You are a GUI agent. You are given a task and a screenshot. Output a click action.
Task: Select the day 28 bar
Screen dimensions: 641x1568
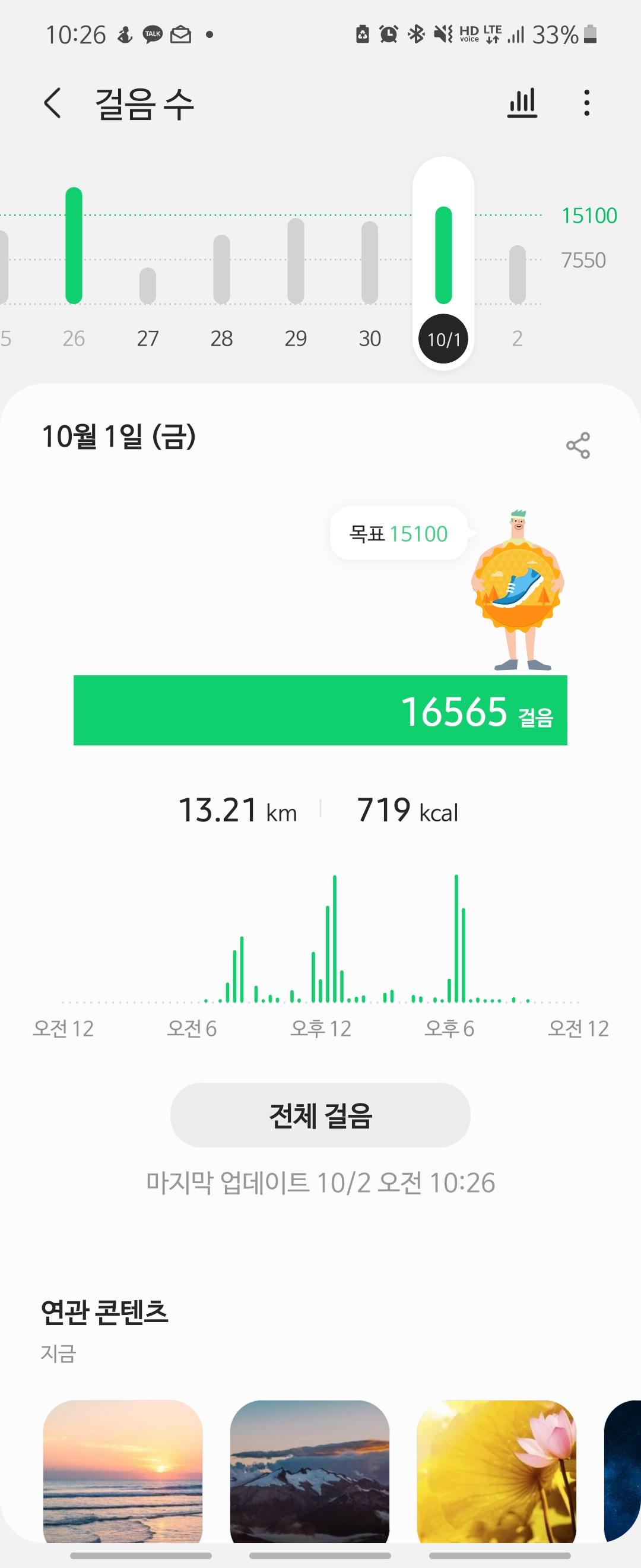(221, 270)
